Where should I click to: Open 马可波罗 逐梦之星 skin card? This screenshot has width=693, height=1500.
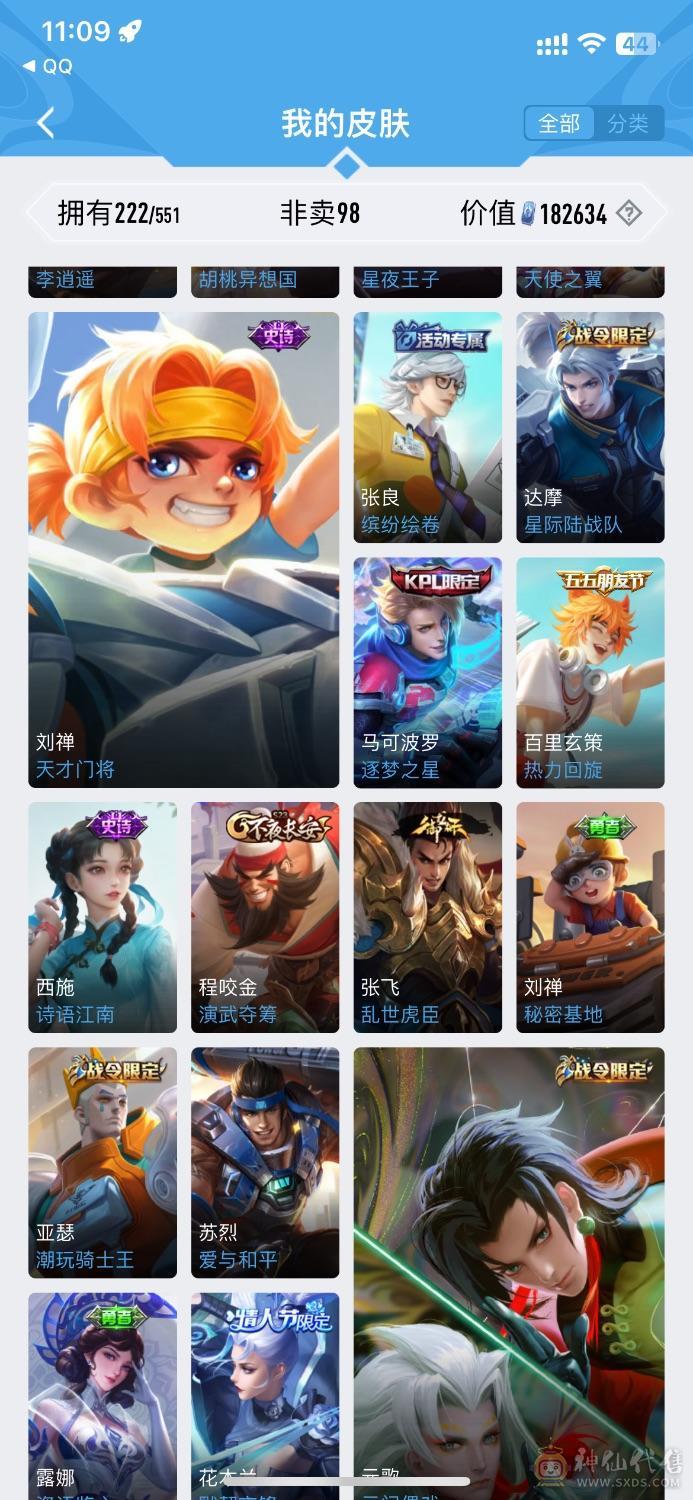[427, 672]
